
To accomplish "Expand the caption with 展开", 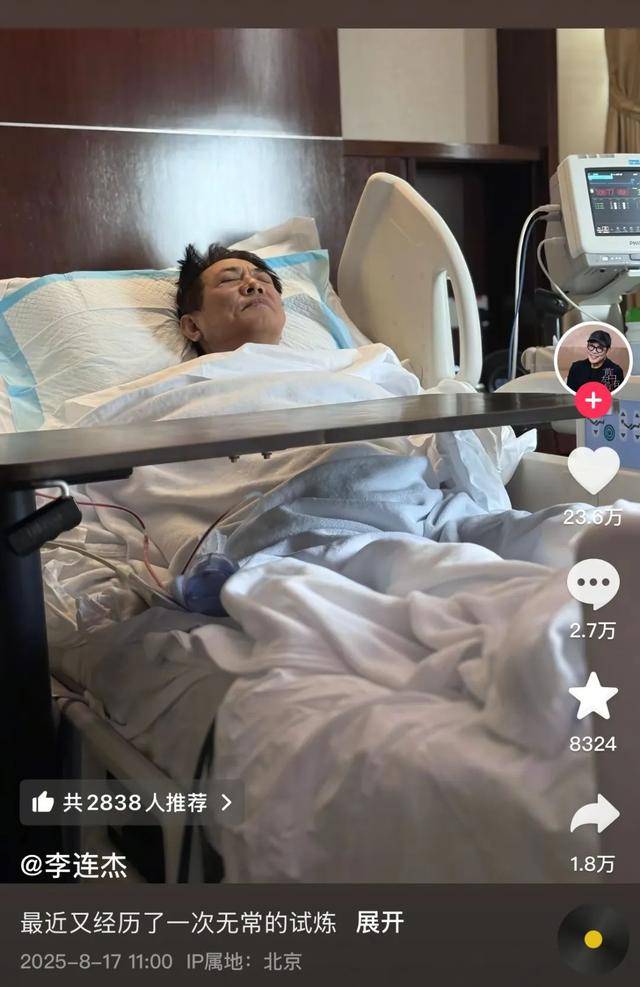I will click(x=380, y=922).
